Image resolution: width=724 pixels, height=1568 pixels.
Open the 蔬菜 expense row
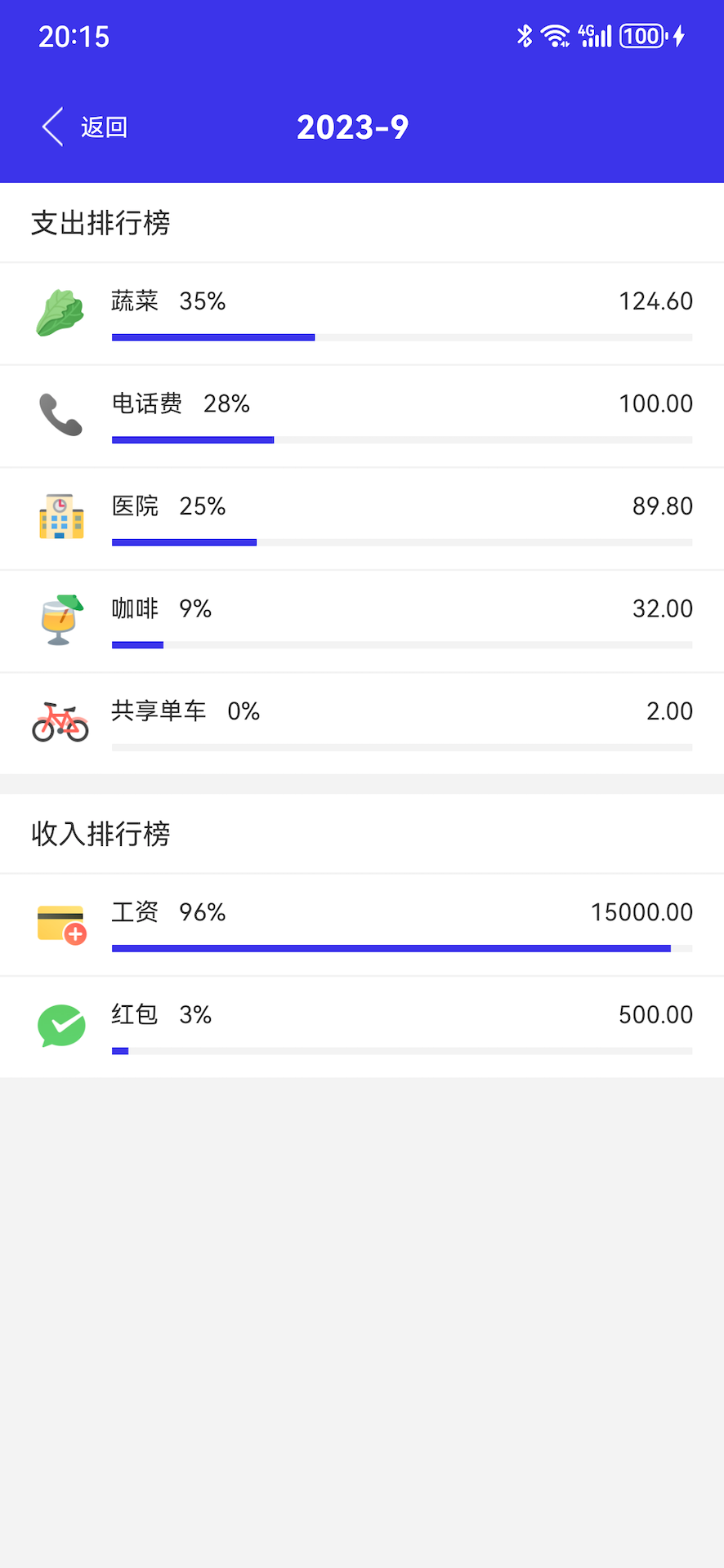(362, 314)
